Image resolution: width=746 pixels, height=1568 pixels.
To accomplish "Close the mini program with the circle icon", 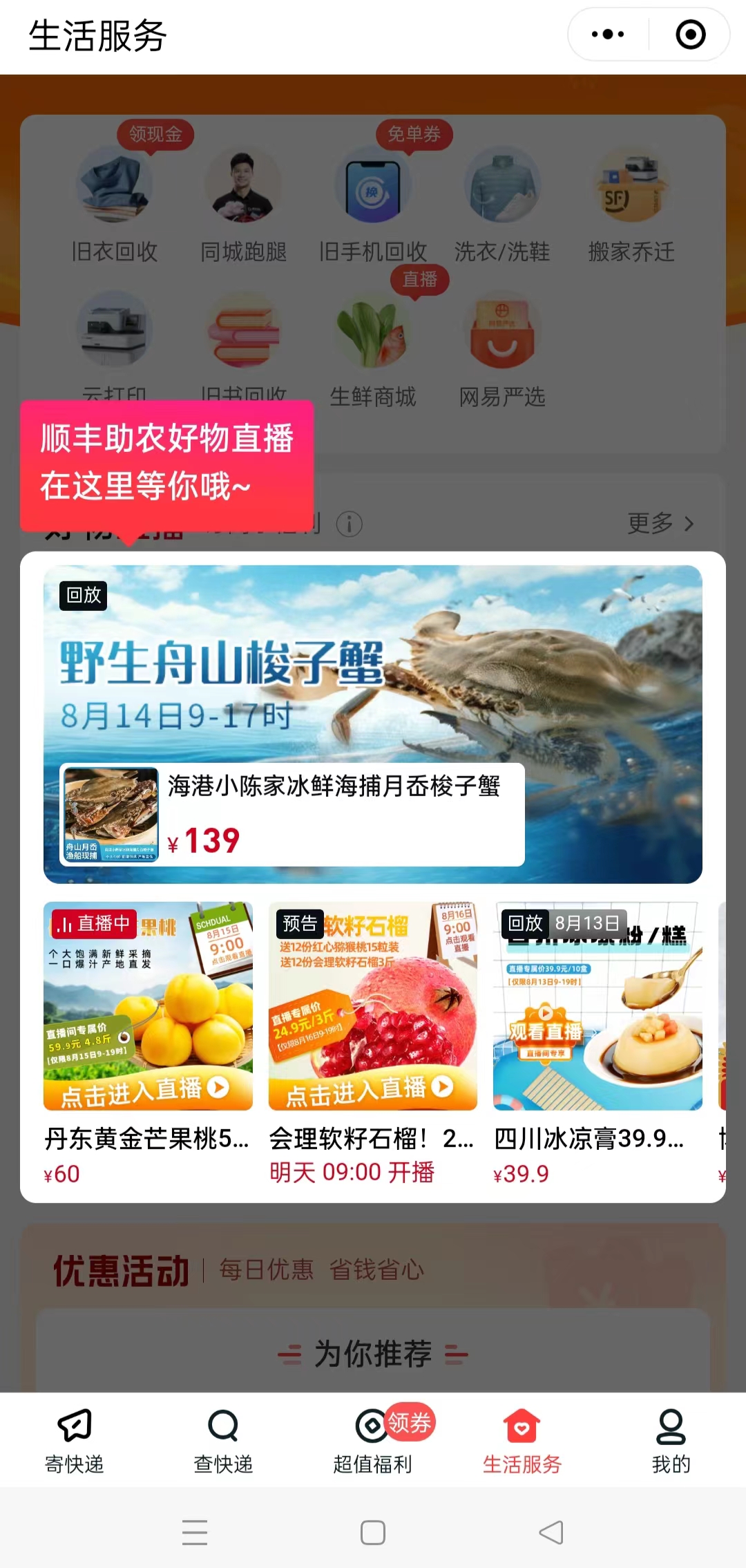I will (690, 35).
